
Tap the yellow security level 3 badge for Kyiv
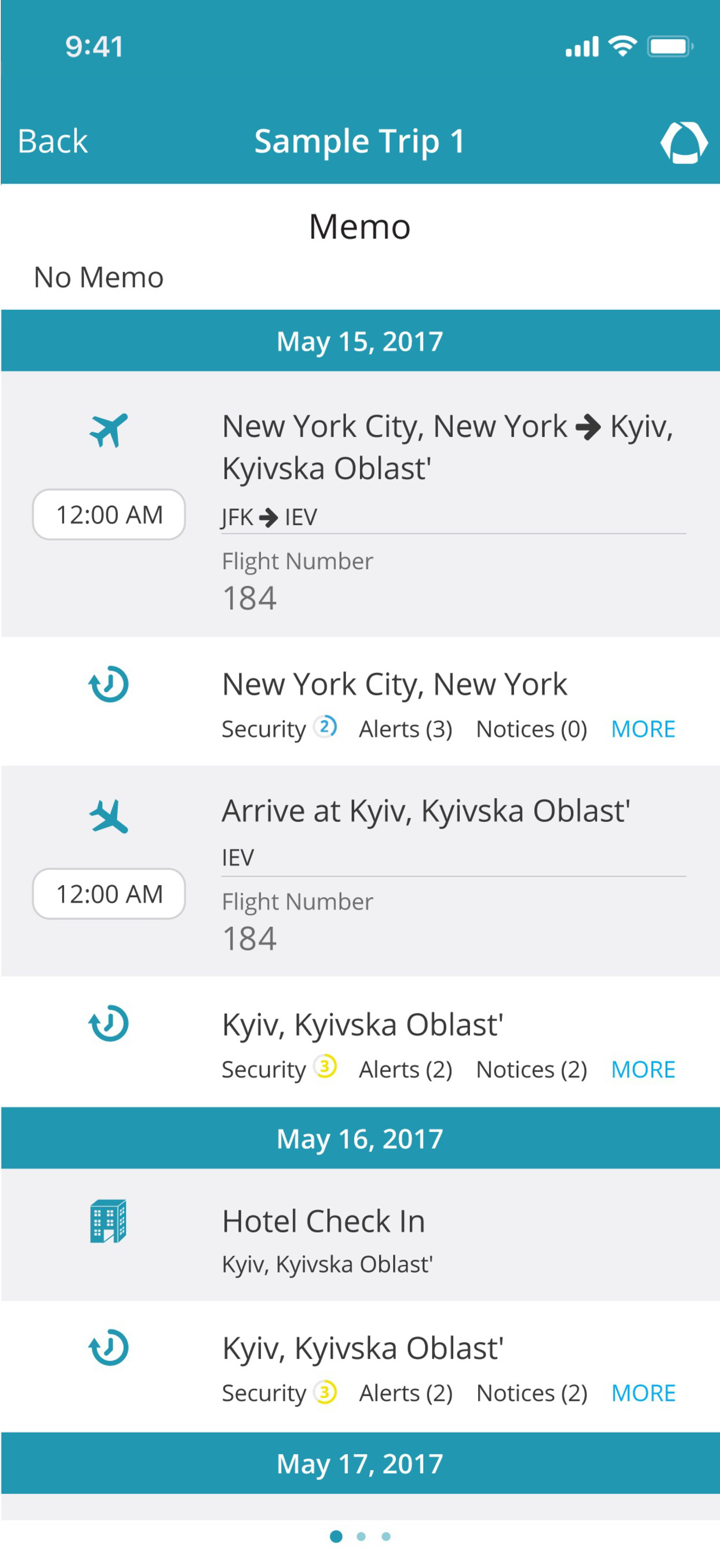pos(326,1068)
